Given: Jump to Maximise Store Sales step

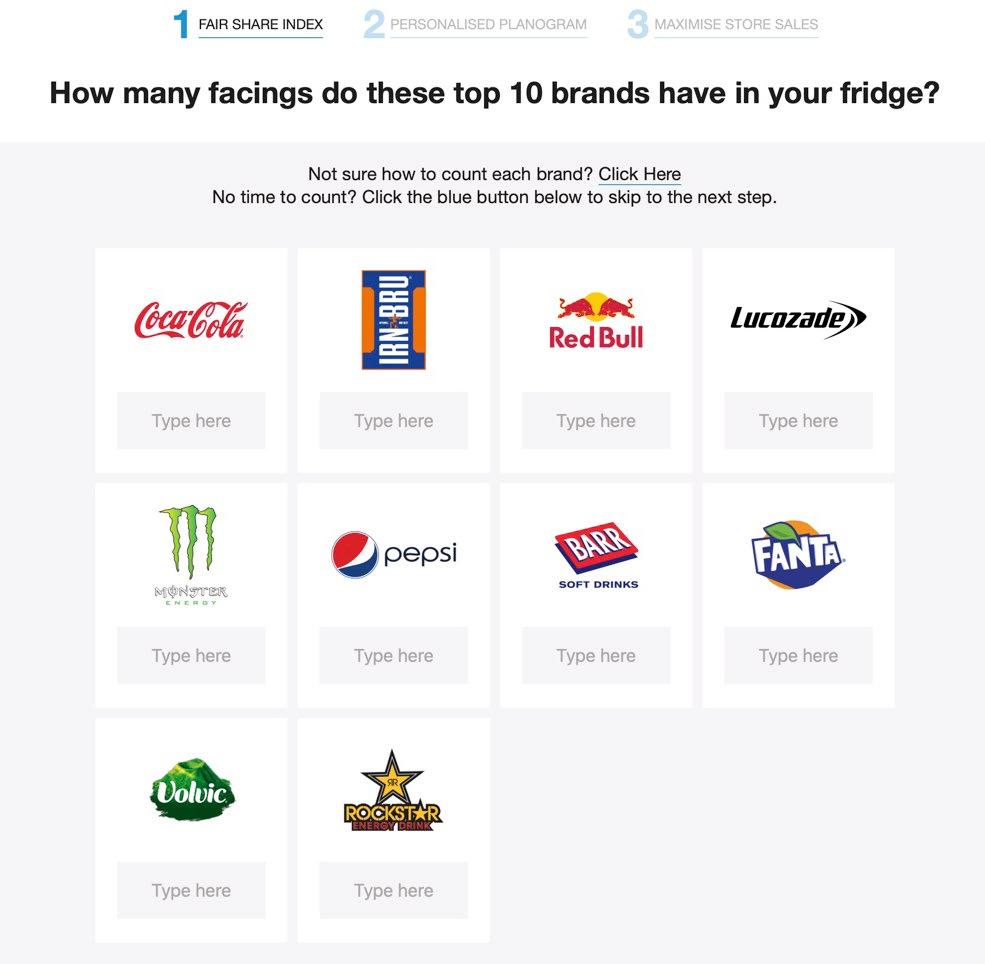Looking at the screenshot, I should (736, 24).
